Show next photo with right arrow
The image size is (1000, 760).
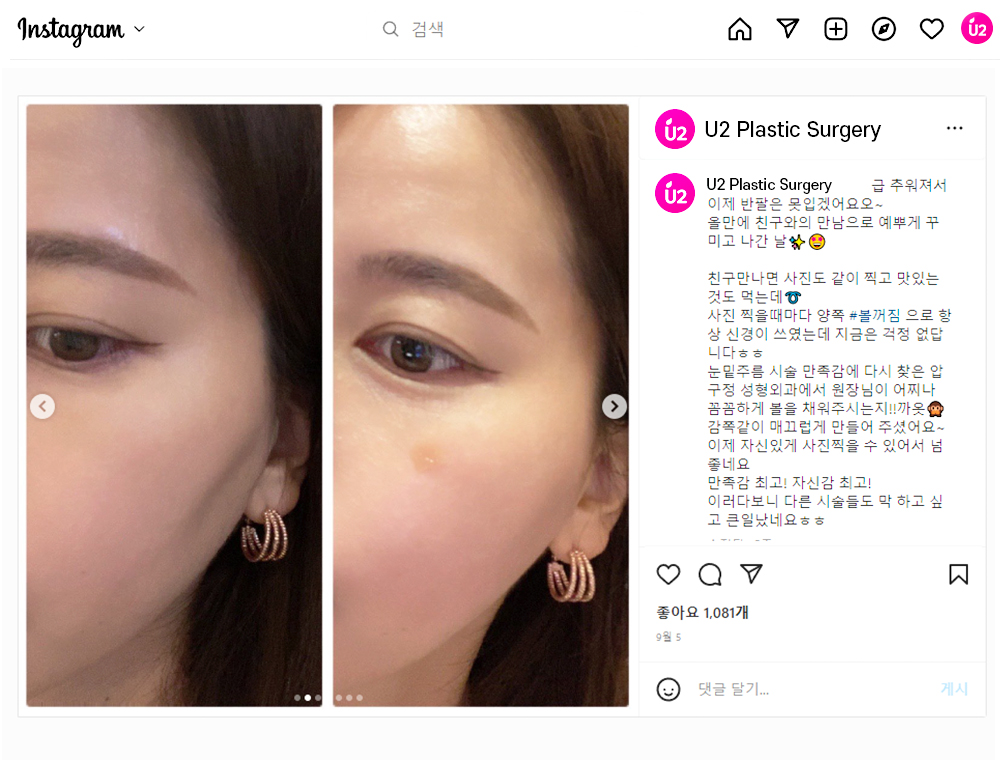[614, 406]
